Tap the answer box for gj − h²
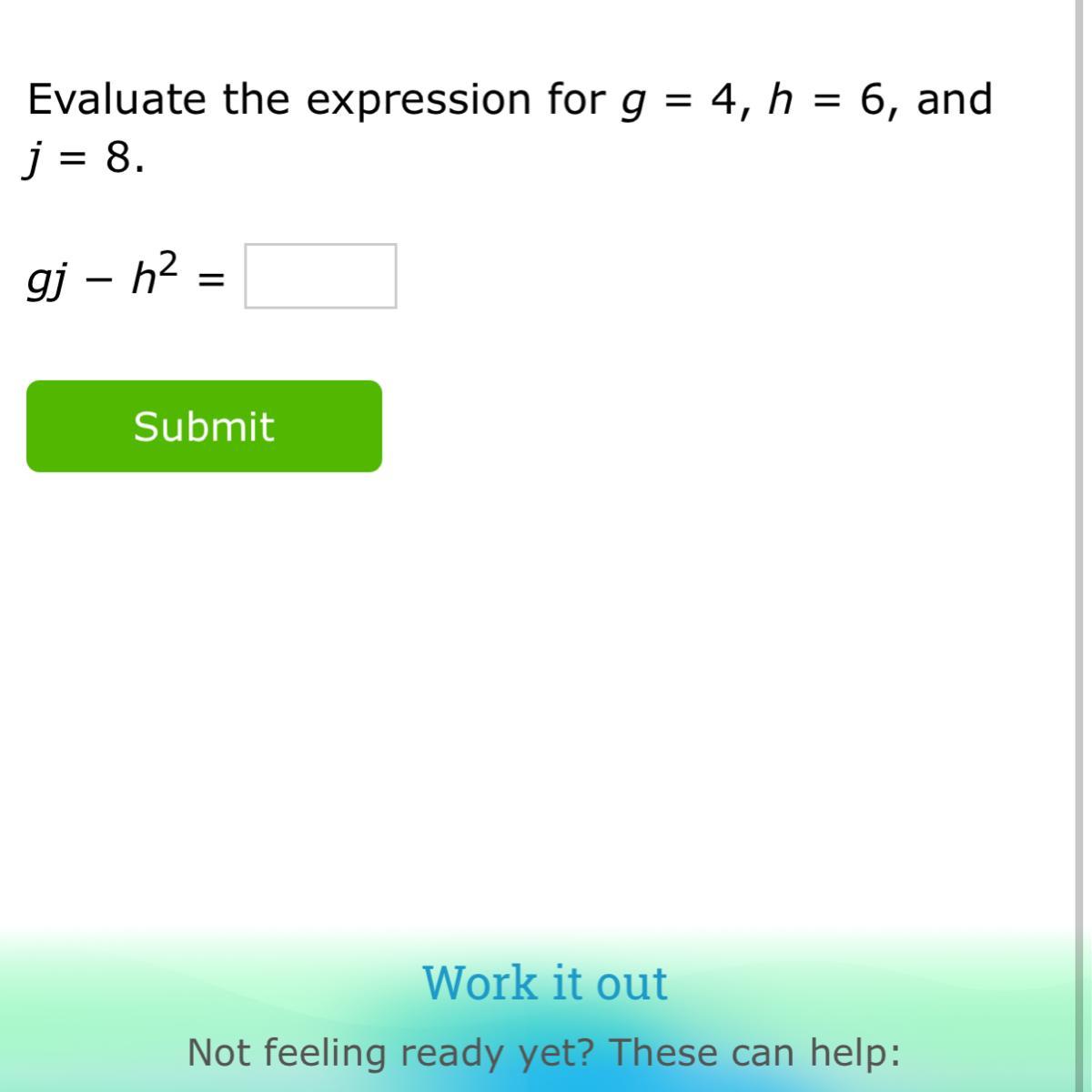The width and height of the screenshot is (1092, 1092). pos(320,276)
